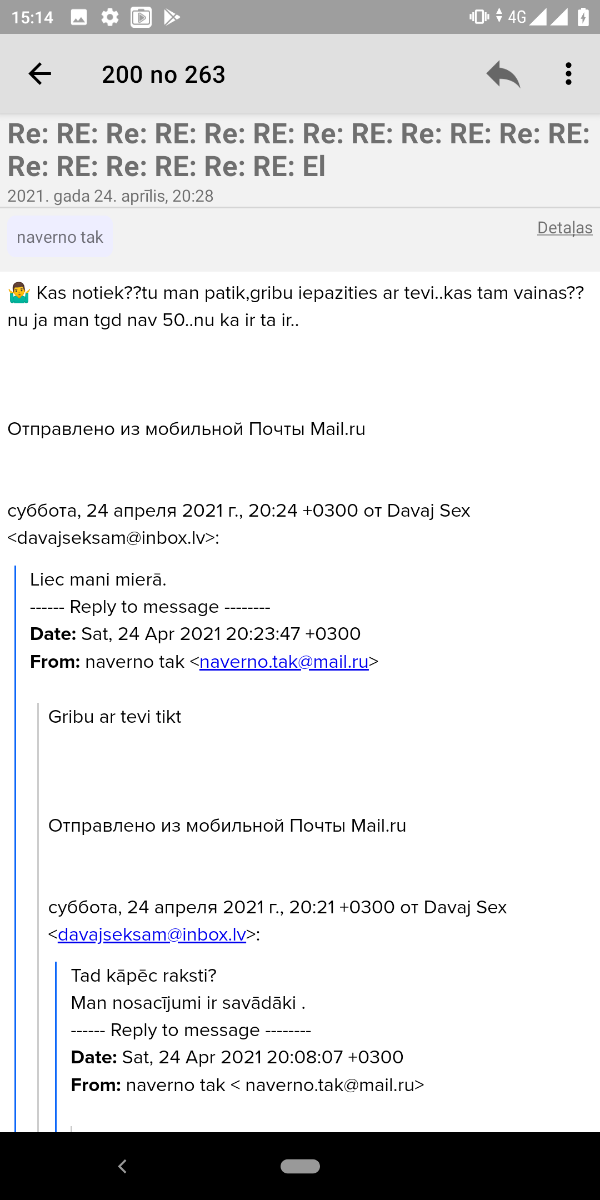Image resolution: width=600 pixels, height=1200 pixels.
Task: Select the naverno tak sender chip
Action: 60,237
